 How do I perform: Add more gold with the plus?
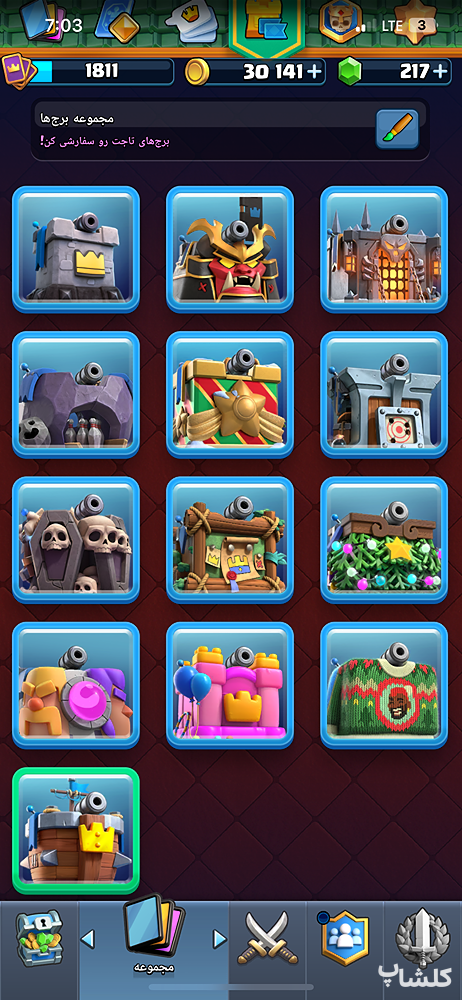pos(314,72)
